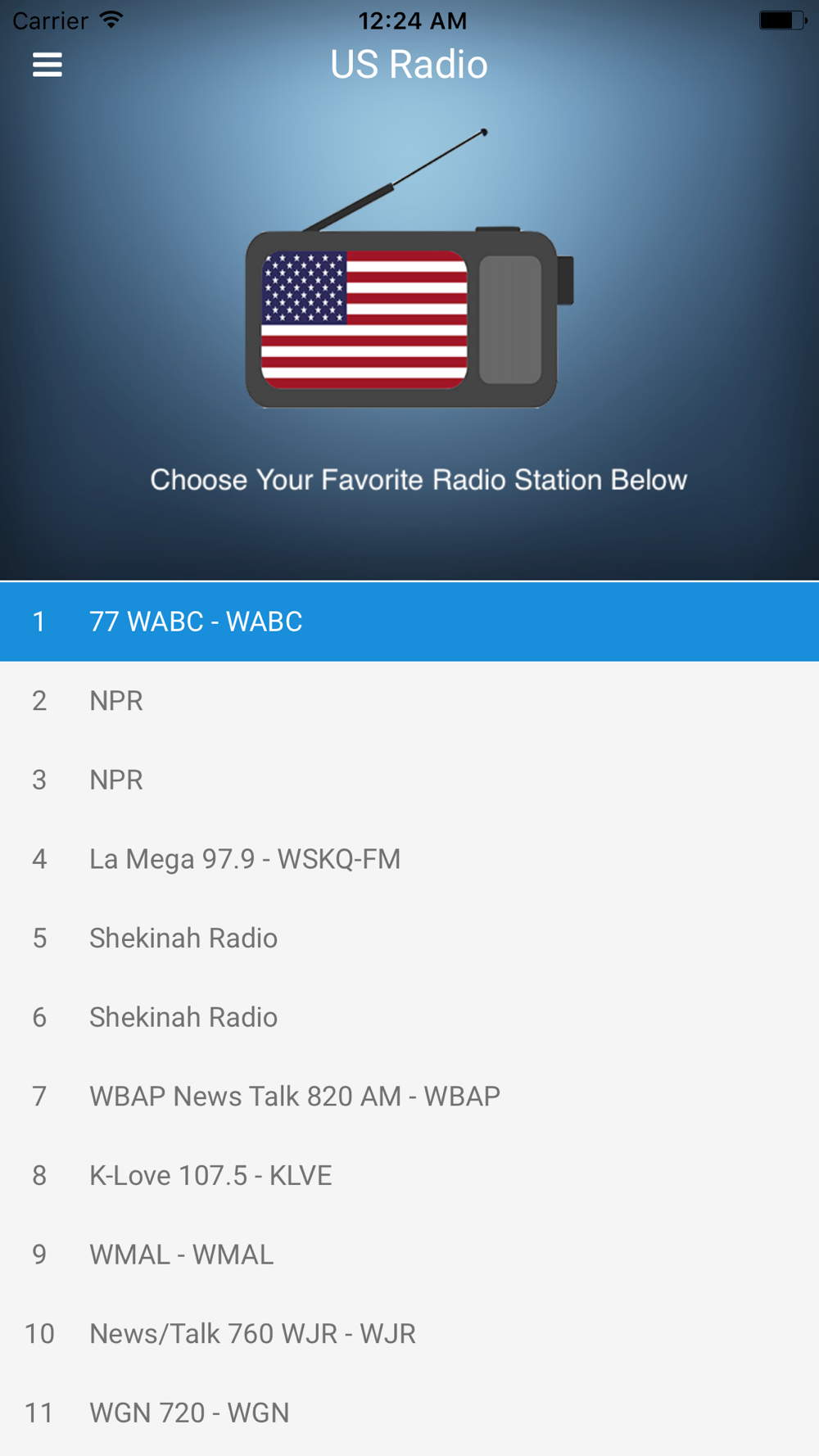Tap WGN 720 - WGN station
819x1456 pixels.
409,1413
